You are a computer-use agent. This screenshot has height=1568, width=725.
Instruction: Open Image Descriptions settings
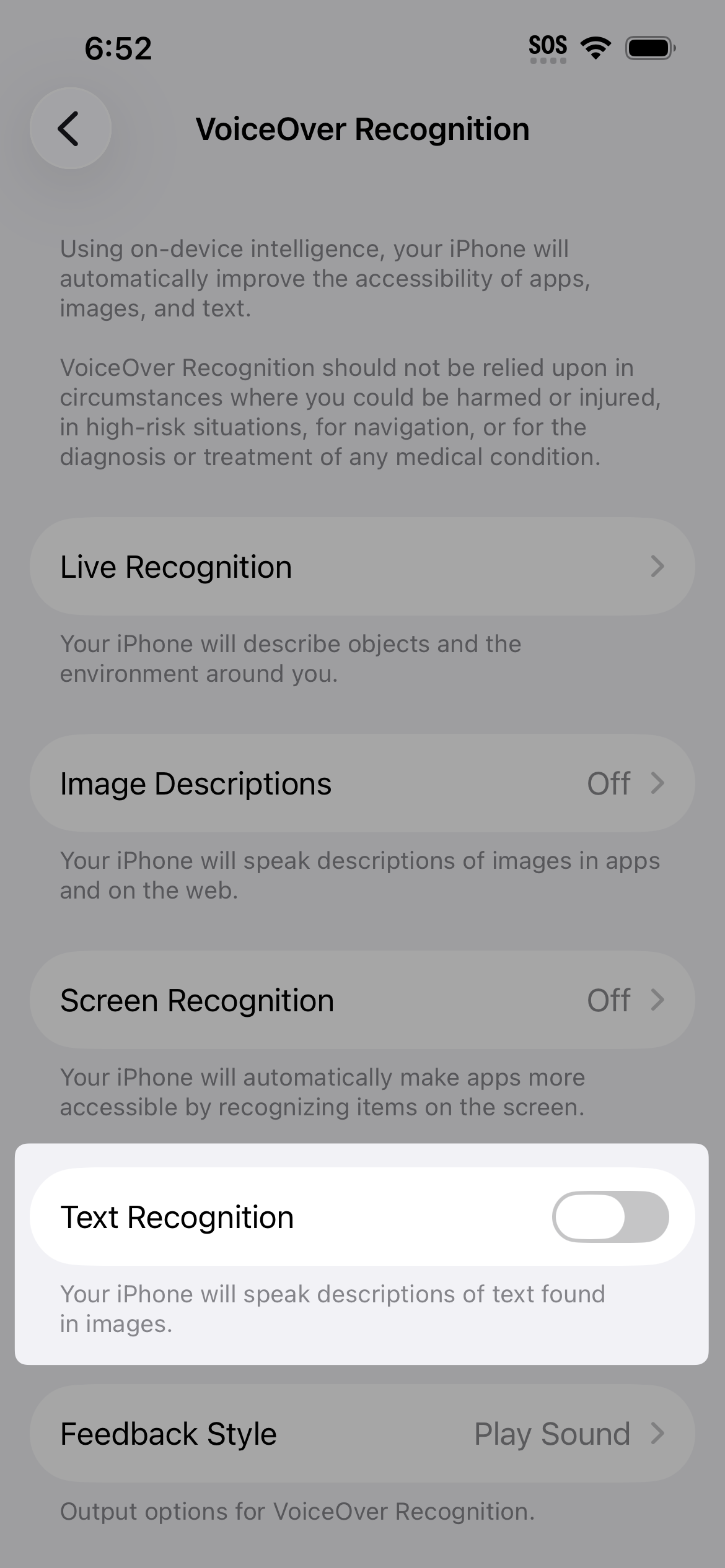[x=362, y=783]
